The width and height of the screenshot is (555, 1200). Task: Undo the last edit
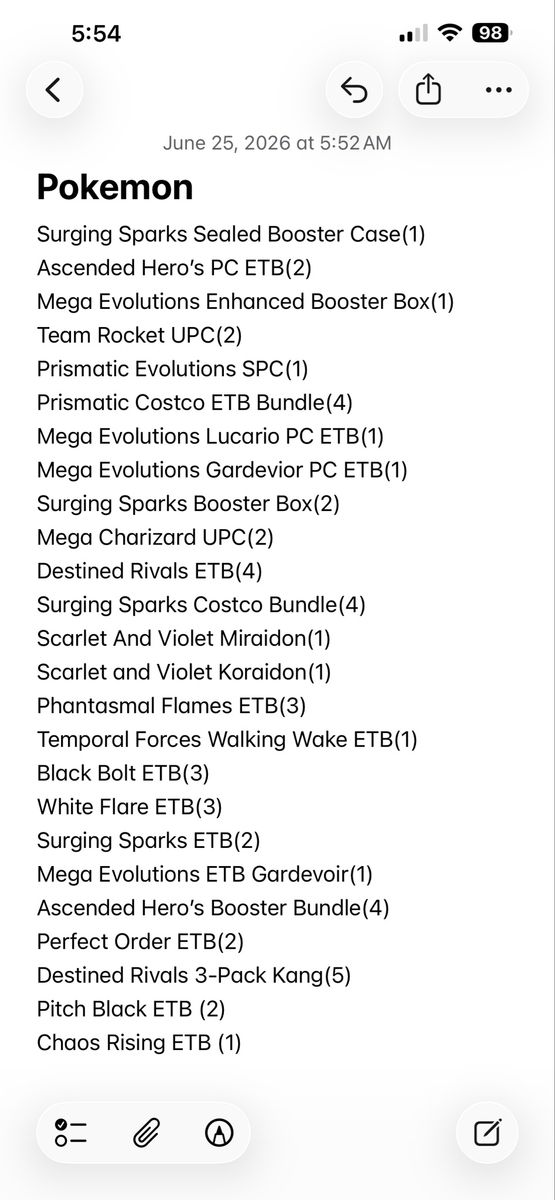354,90
